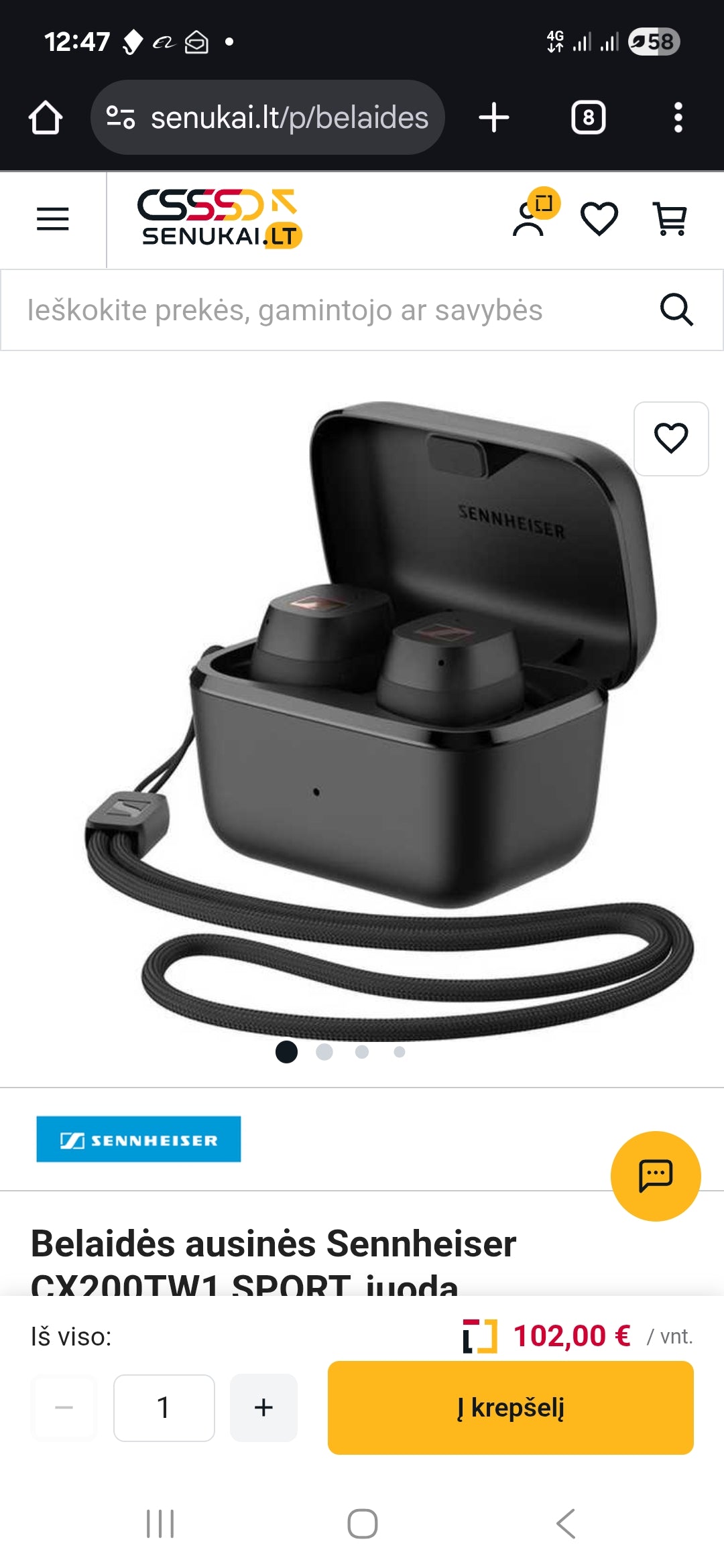Decrease quantity with the minus button

64,1407
